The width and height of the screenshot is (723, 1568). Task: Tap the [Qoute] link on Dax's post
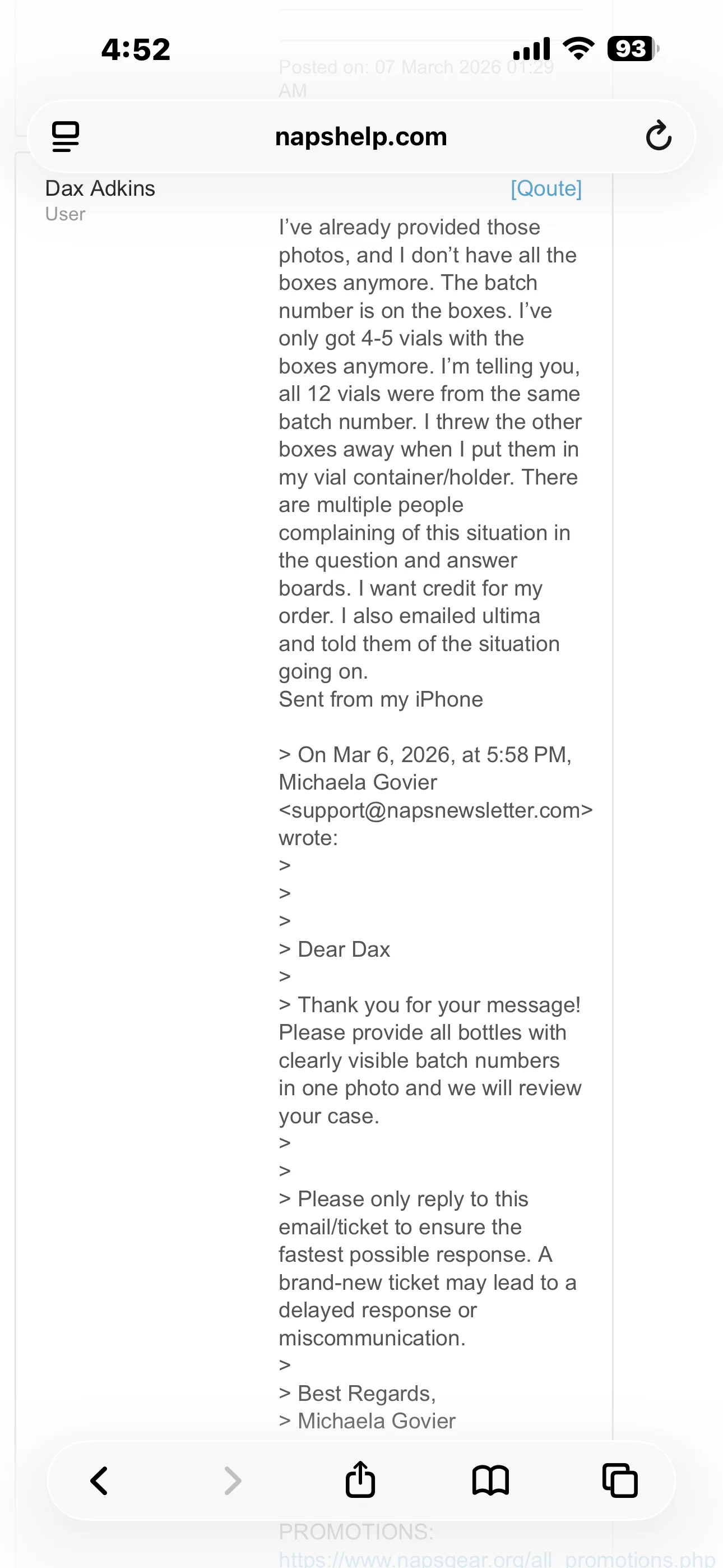click(546, 188)
